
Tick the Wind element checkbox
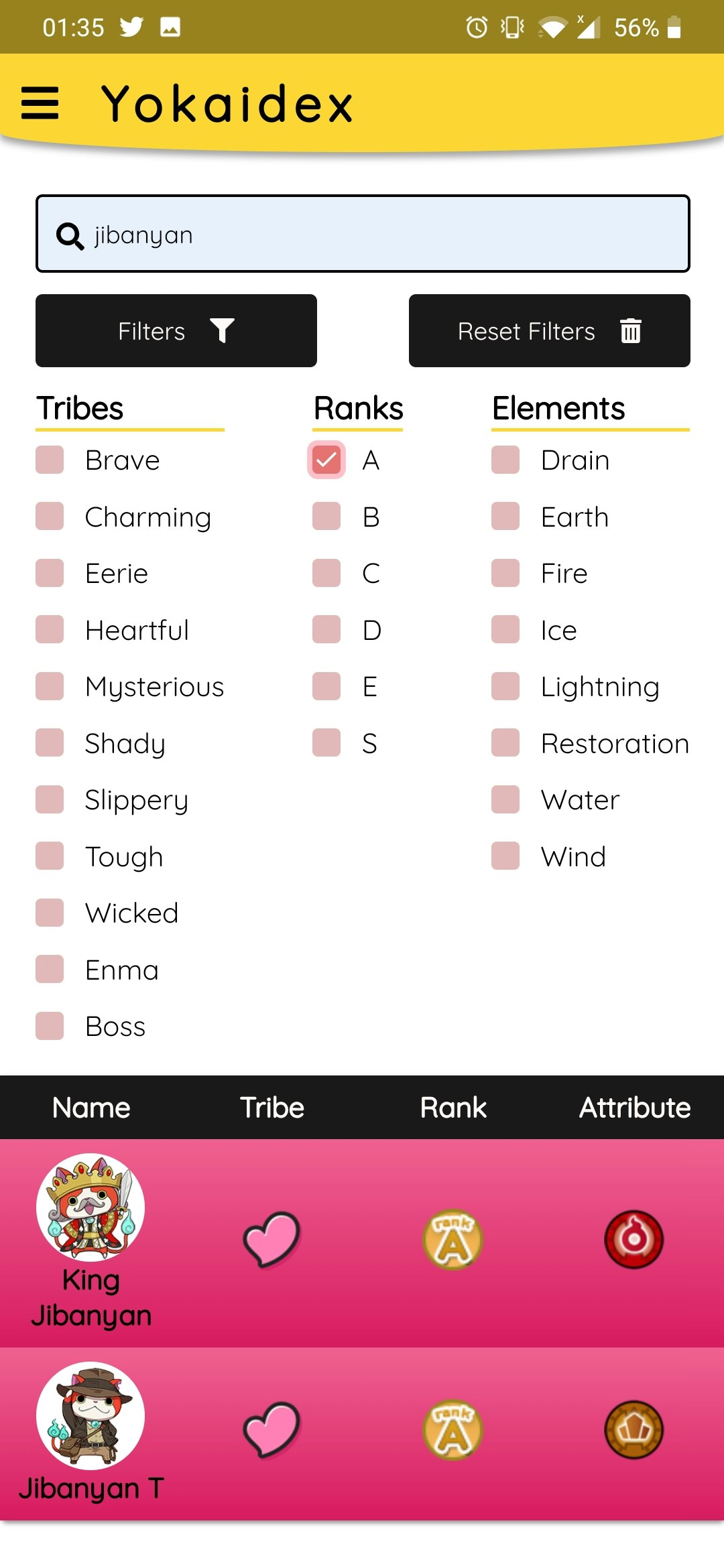[x=505, y=856]
